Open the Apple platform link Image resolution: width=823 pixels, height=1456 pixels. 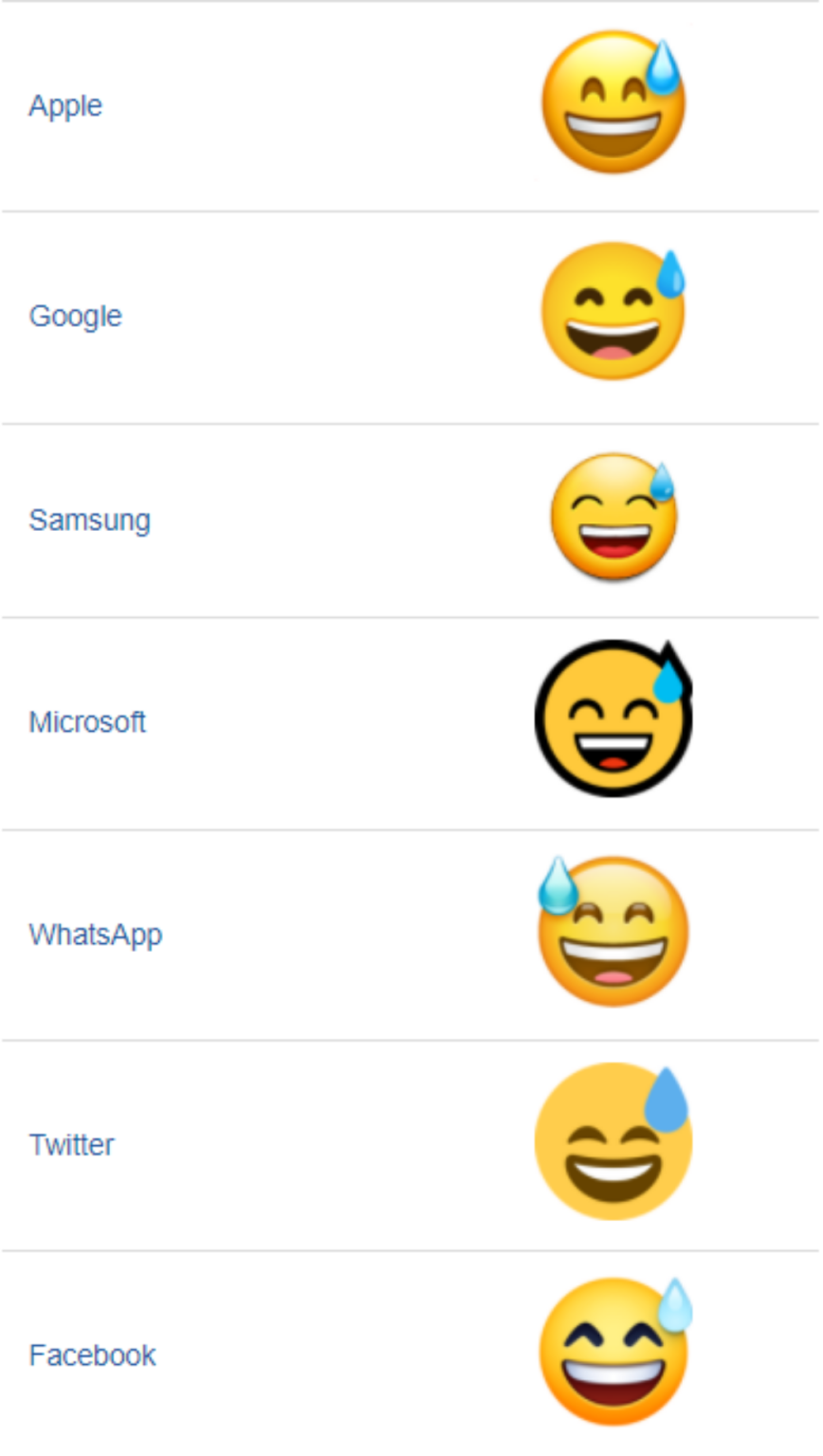[65, 105]
